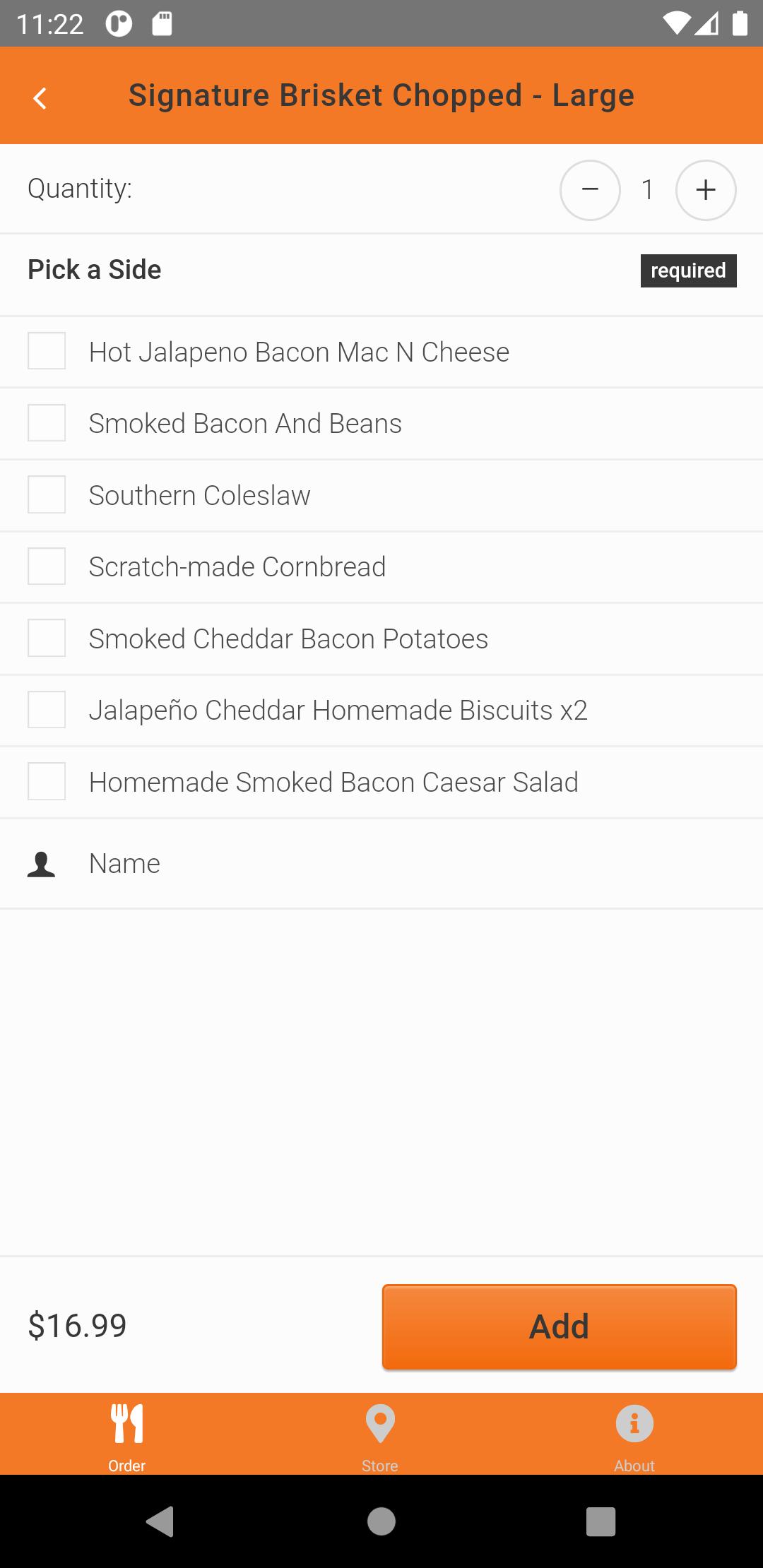Check Homemade Smoked Bacon Caesar Salad
This screenshot has height=1568, width=763.
pyautogui.click(x=47, y=781)
